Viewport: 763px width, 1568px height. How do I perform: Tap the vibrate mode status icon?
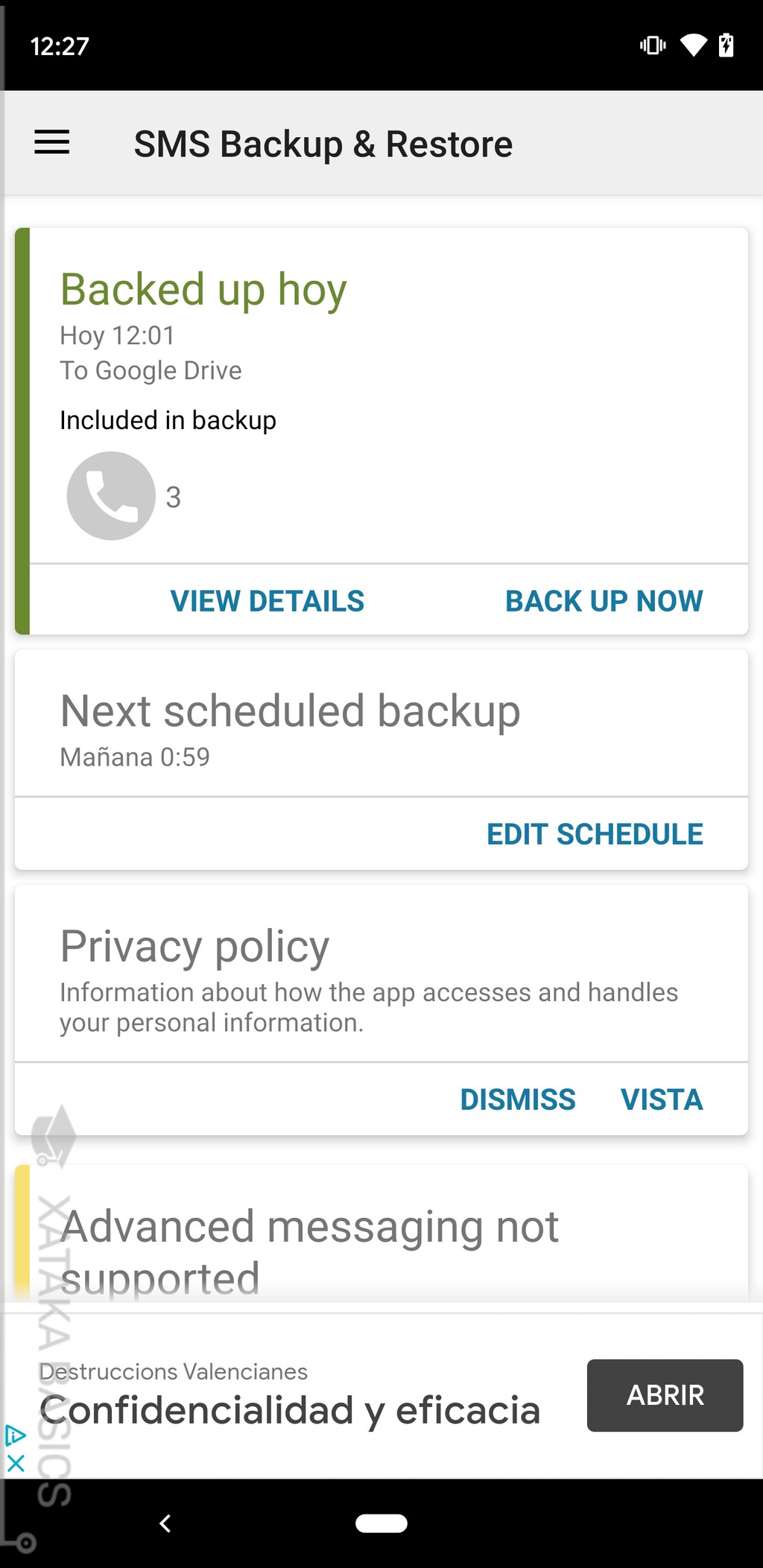pos(652,45)
